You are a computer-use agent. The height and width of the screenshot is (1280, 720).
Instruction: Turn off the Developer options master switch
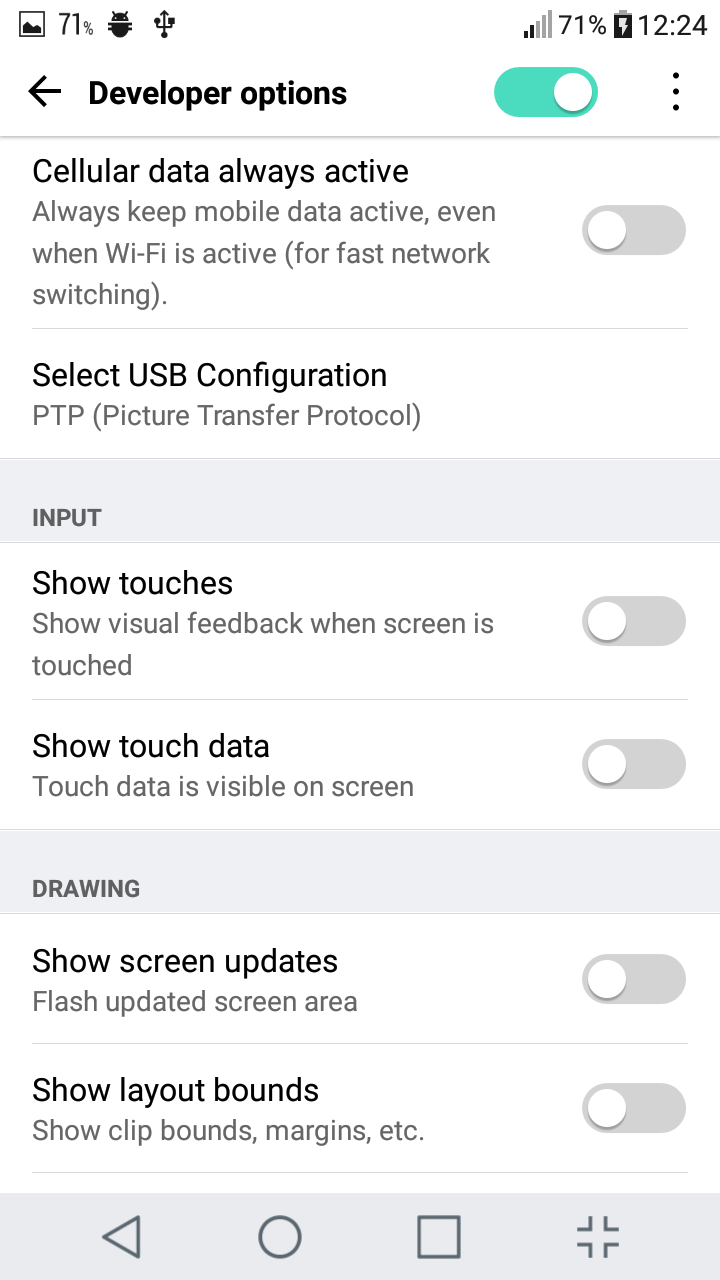click(546, 93)
